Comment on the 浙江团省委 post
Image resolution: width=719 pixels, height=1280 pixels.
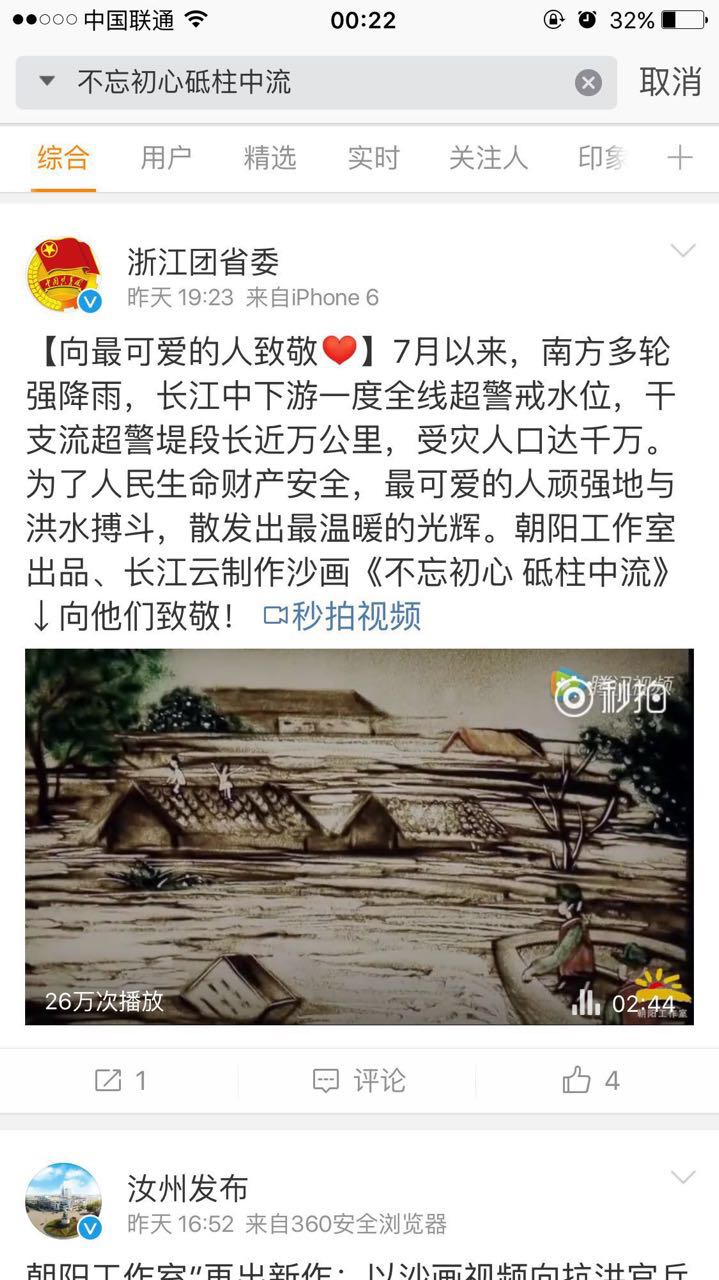point(359,1080)
